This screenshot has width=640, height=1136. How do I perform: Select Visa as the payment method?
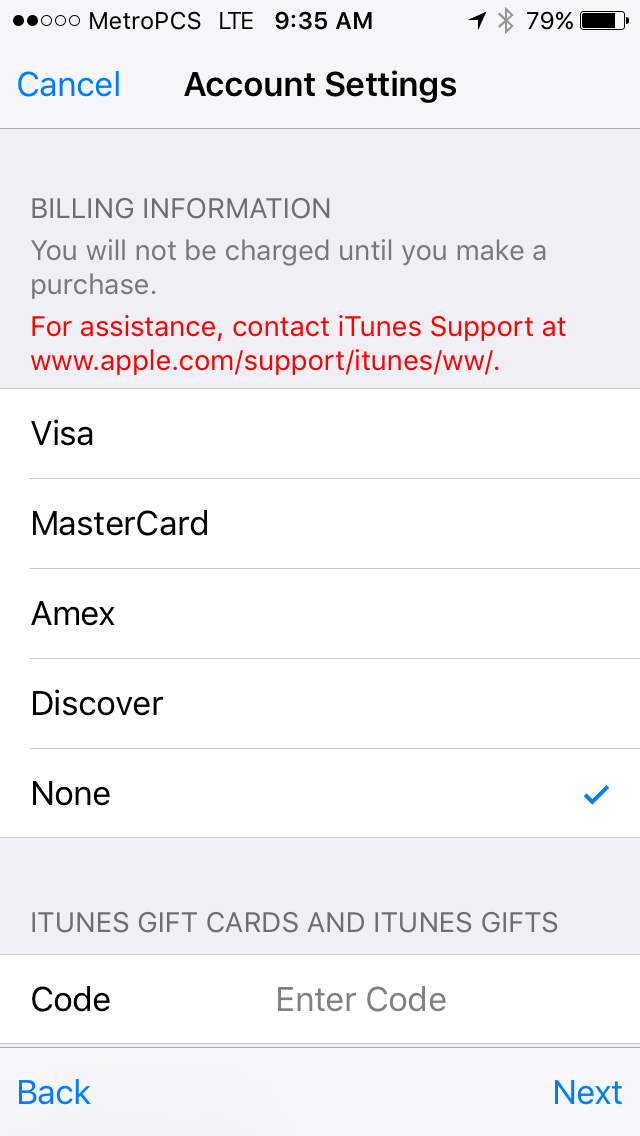(x=320, y=433)
